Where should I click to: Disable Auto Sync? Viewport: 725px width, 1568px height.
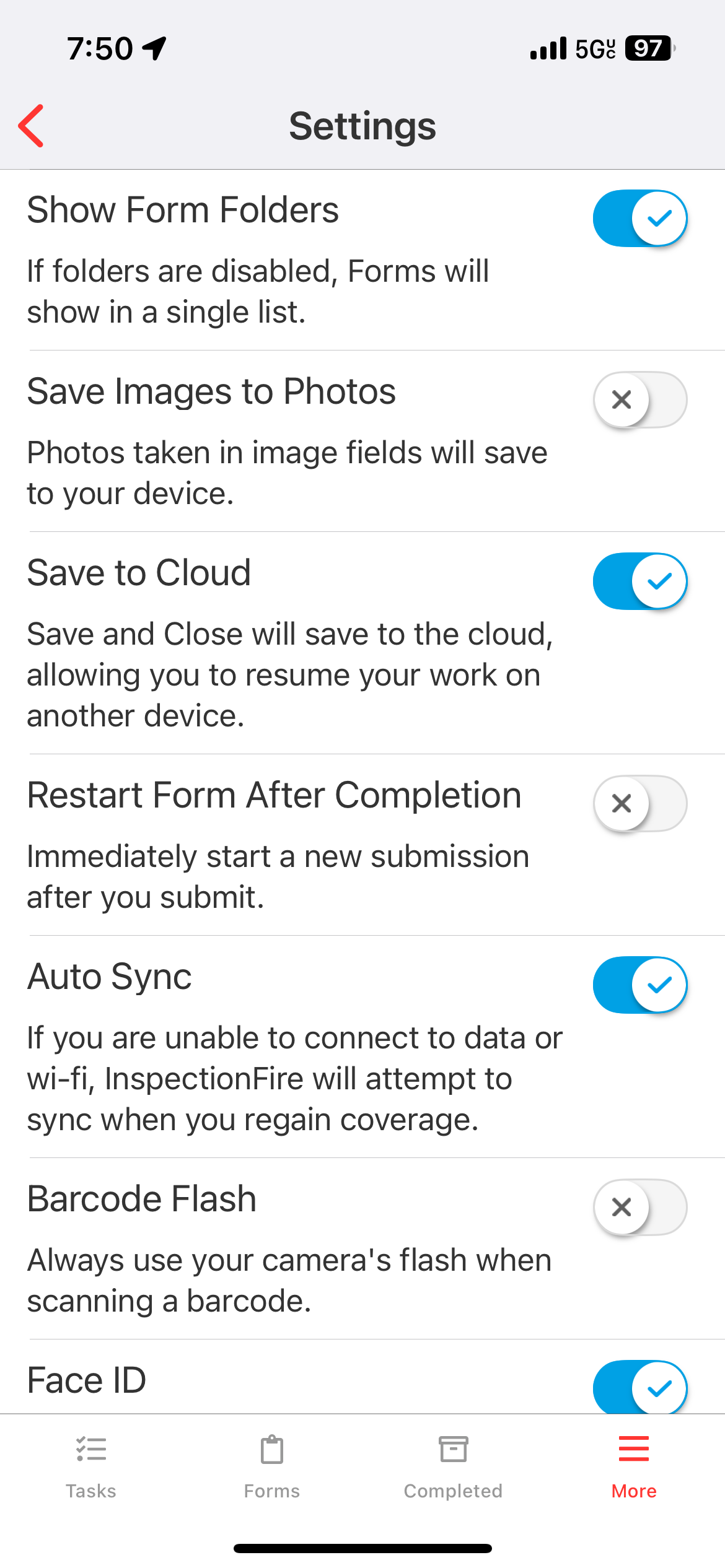click(x=640, y=985)
